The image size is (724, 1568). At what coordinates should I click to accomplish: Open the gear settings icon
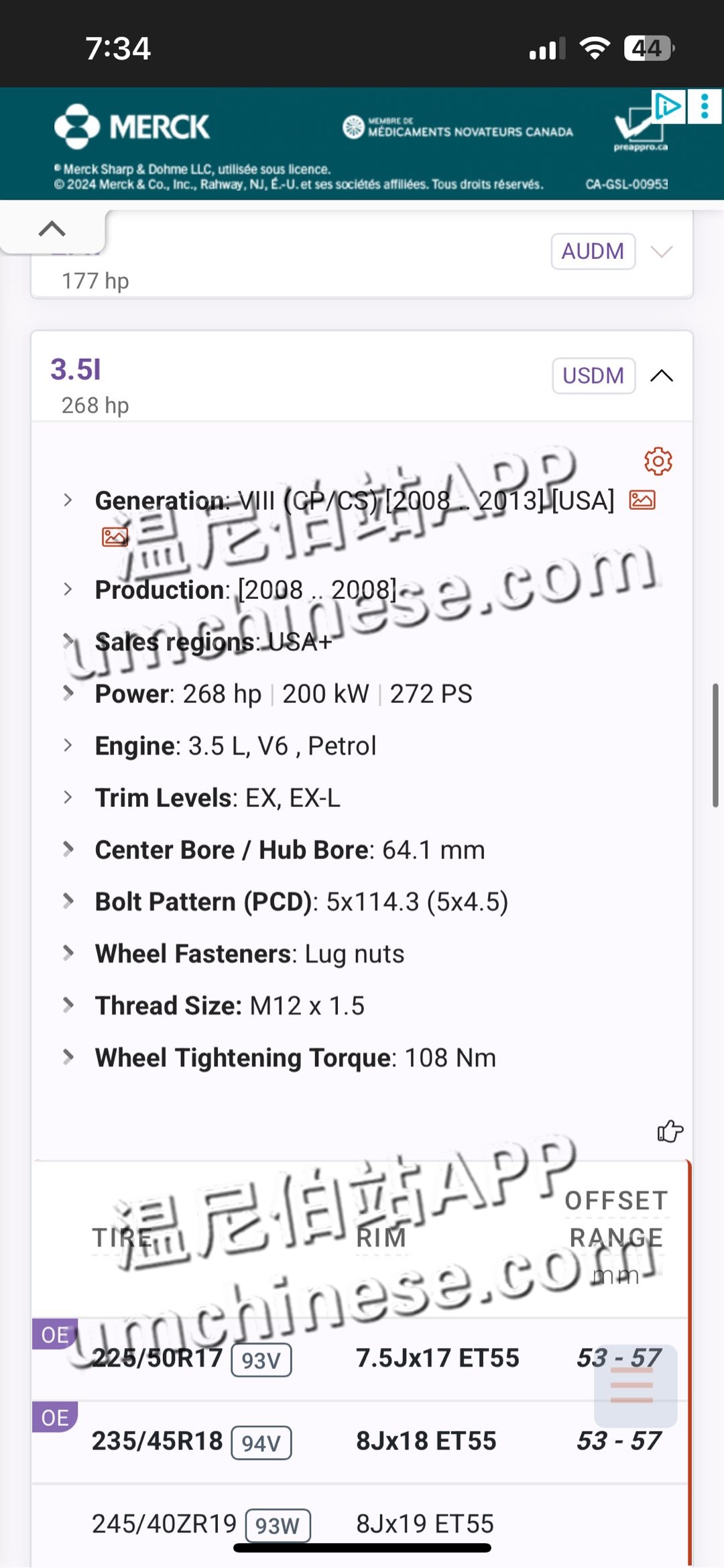click(658, 461)
